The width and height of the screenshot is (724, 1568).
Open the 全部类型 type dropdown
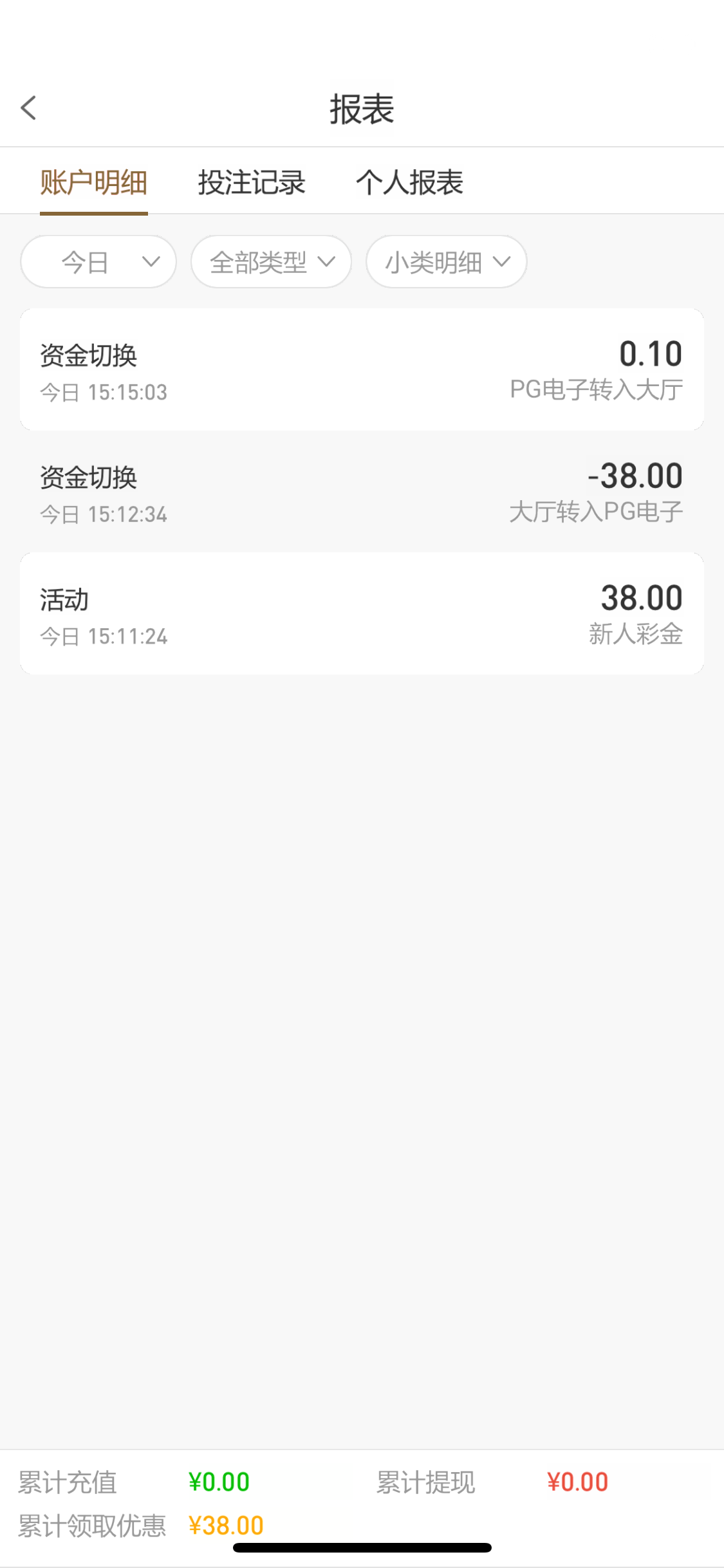click(271, 262)
